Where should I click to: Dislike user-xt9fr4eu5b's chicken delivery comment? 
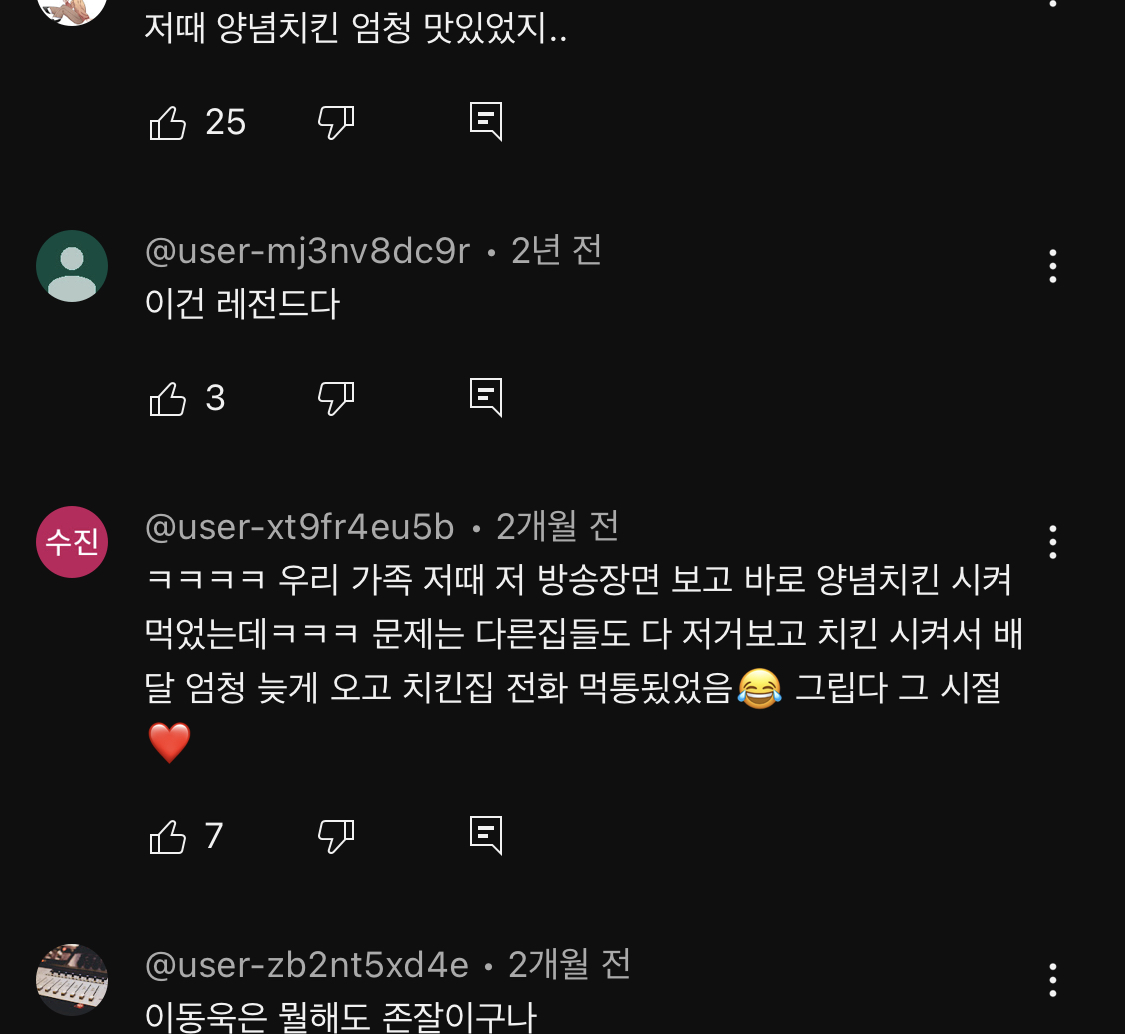click(x=336, y=836)
